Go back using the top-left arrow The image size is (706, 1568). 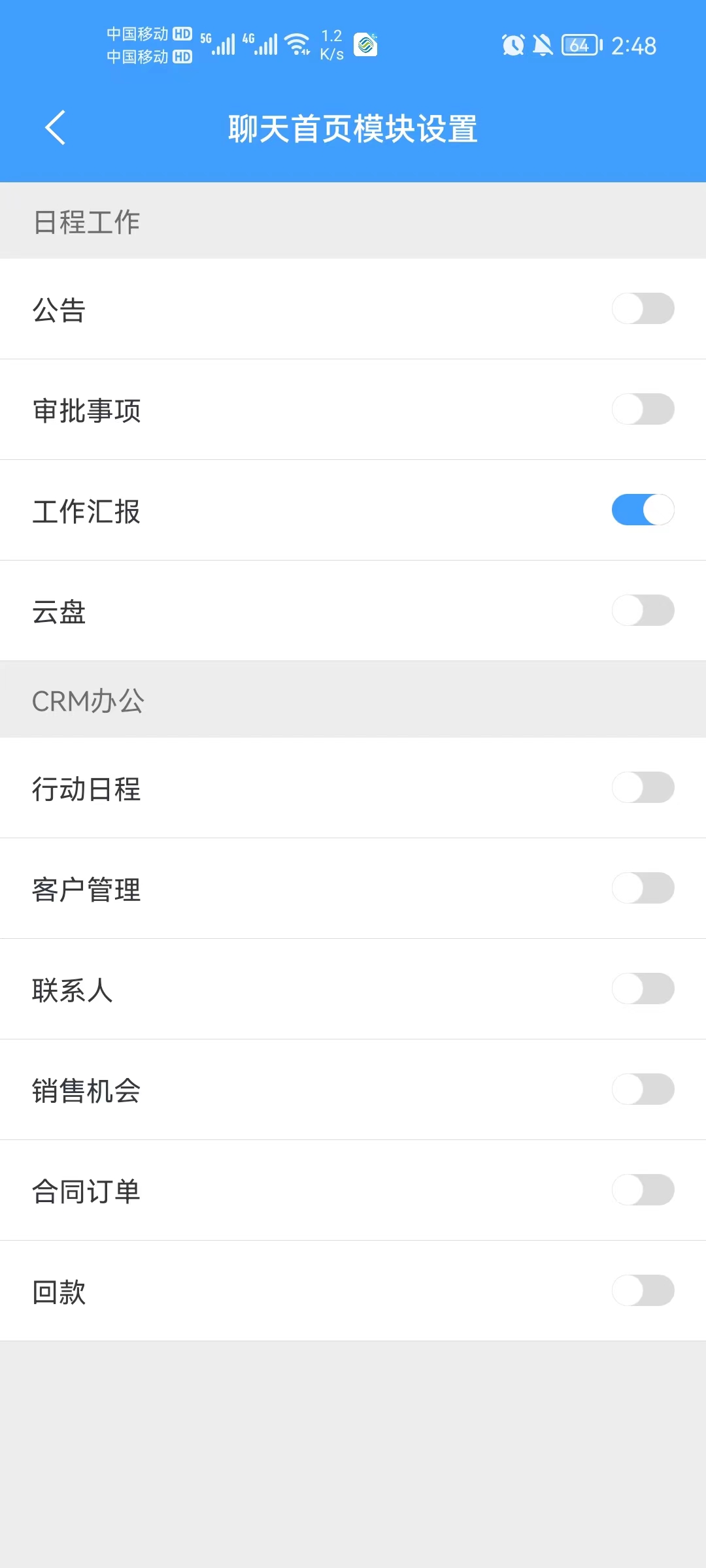coord(56,127)
